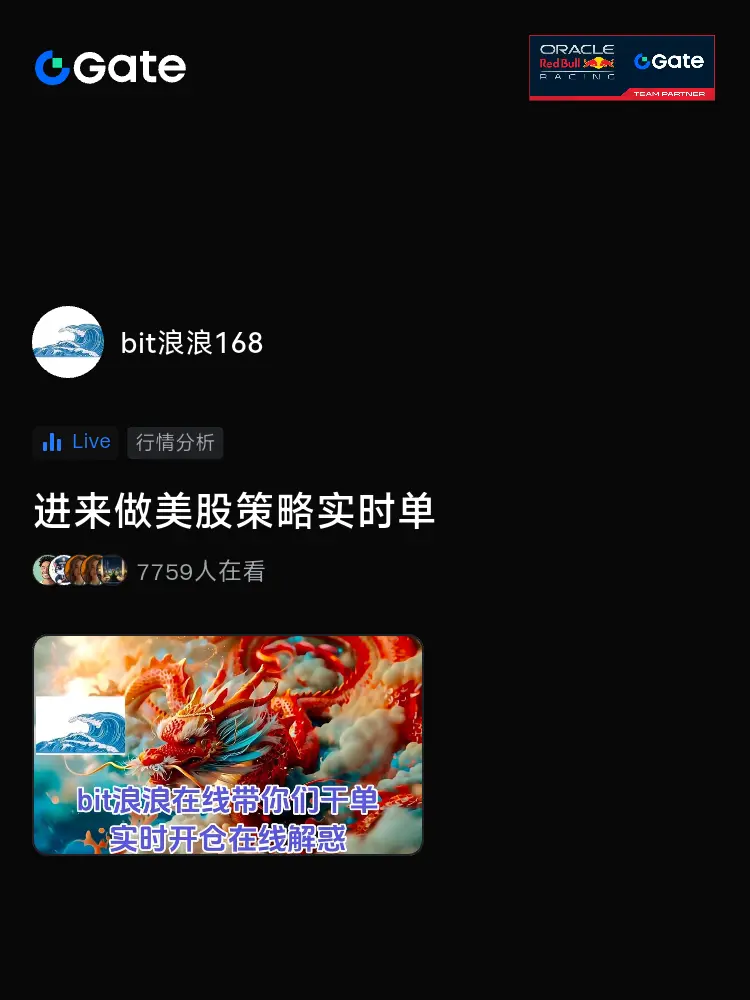Viewport: 750px width, 1000px height.
Task: Open the dragon livestream thumbnail
Action: coord(228,745)
